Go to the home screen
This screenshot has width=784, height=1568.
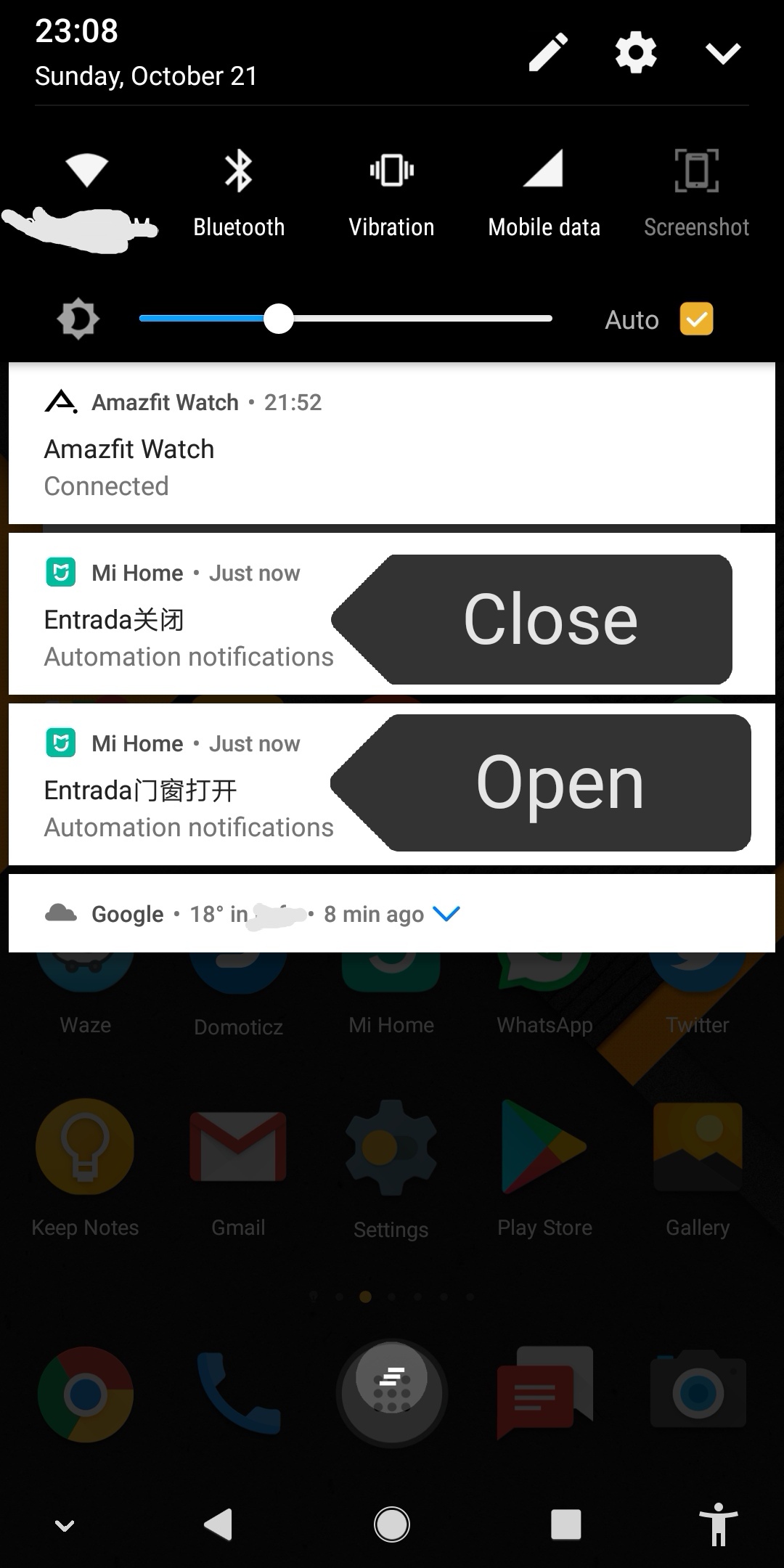tap(392, 1524)
